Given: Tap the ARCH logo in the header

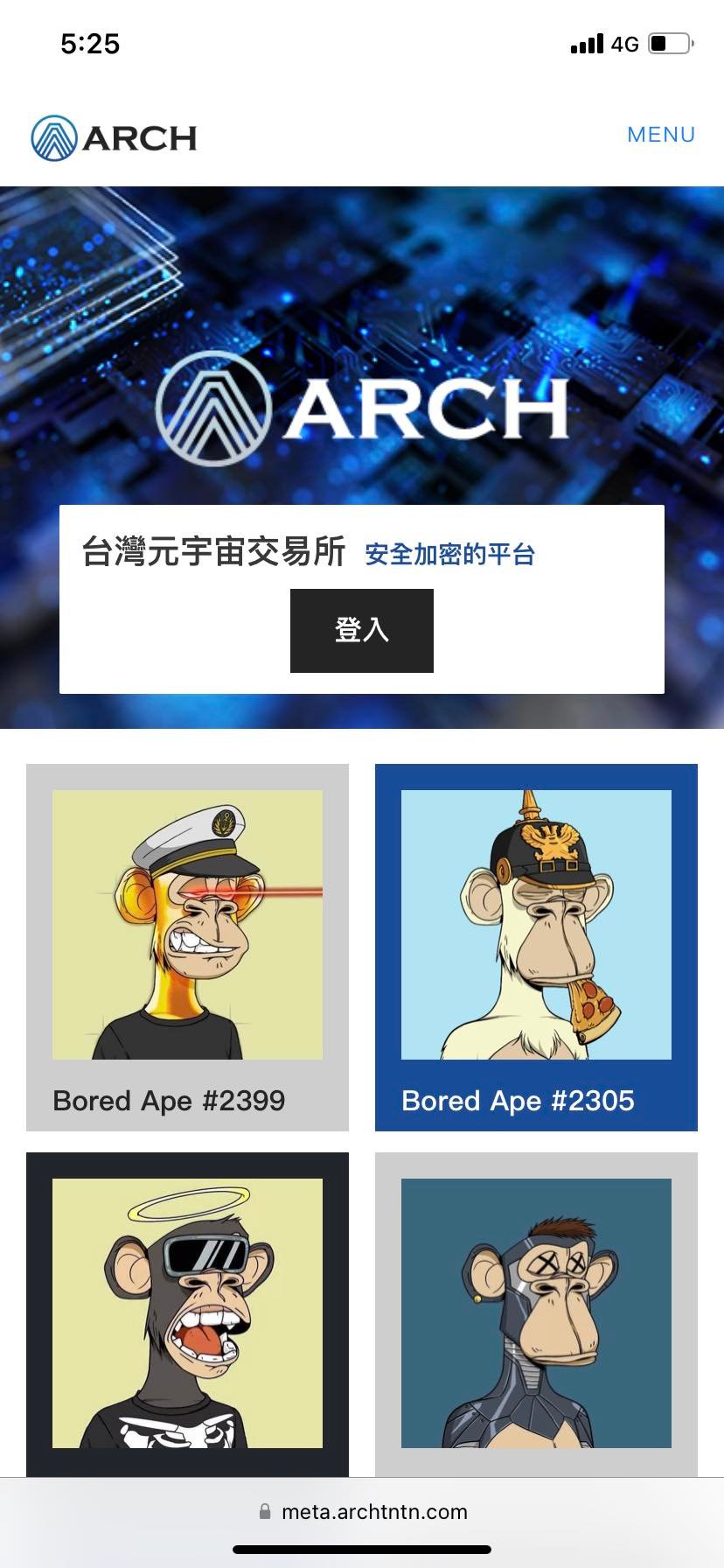Looking at the screenshot, I should point(114,138).
